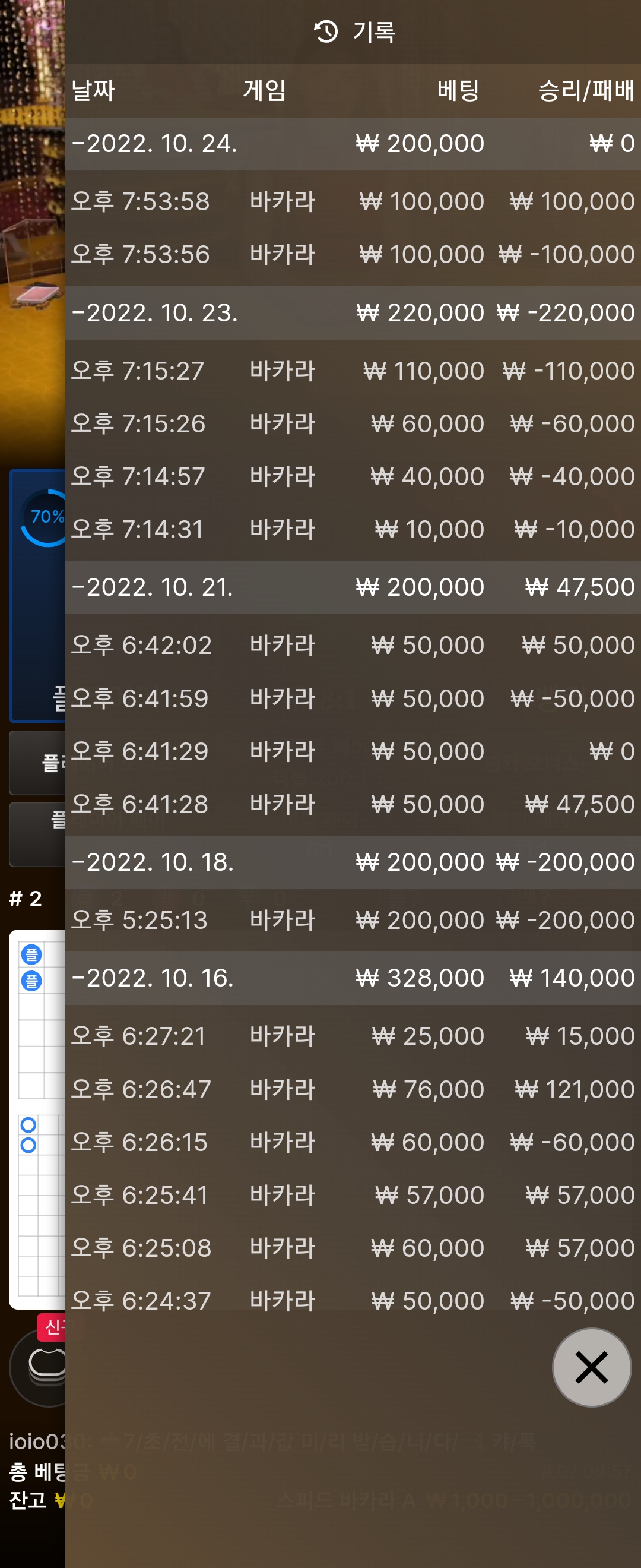The width and height of the screenshot is (641, 1568).
Task: Collapse the 2022. 10. 23. date group
Action: (x=155, y=313)
